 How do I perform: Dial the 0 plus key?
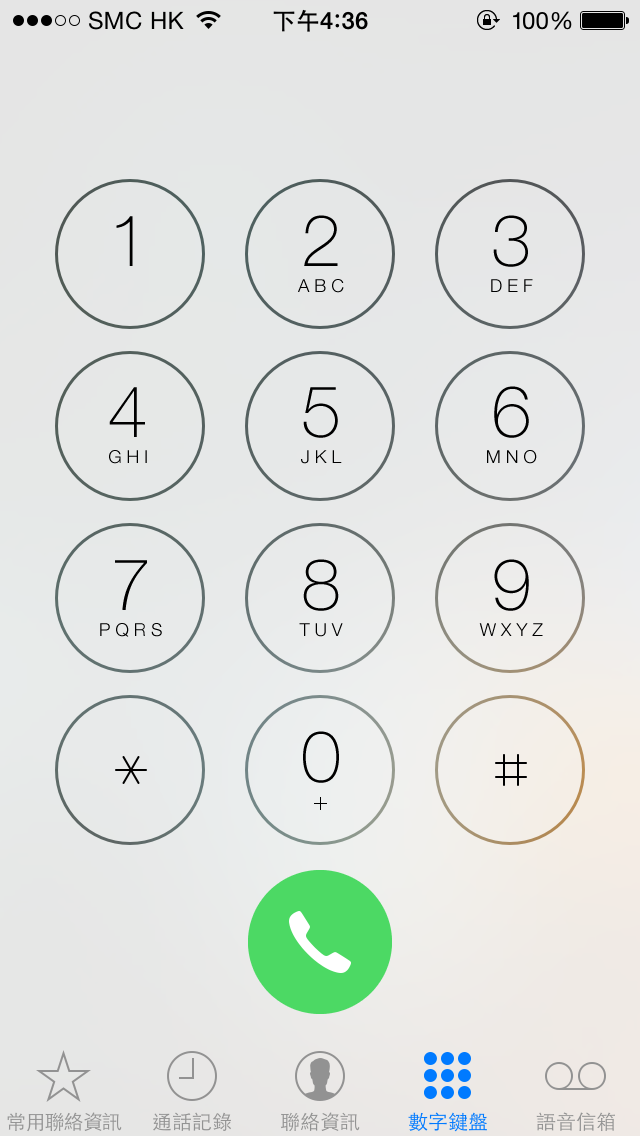tap(320, 769)
